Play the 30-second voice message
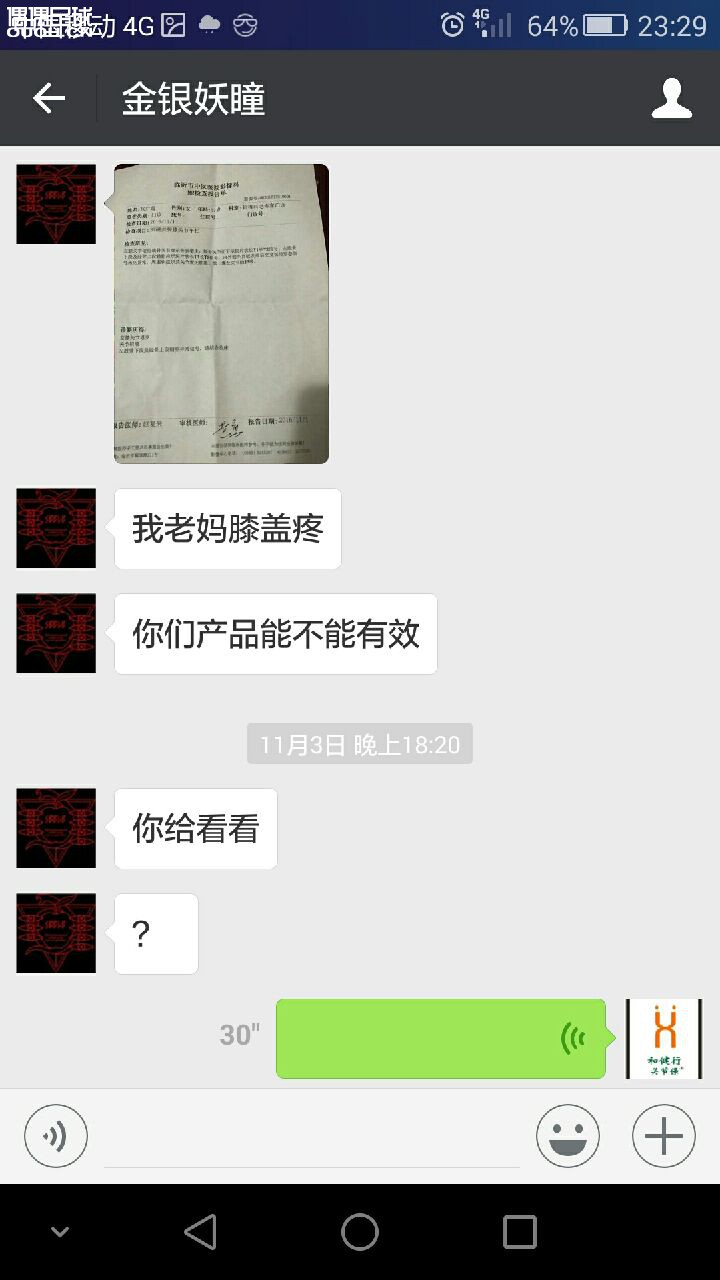720x1280 pixels. [x=441, y=1038]
